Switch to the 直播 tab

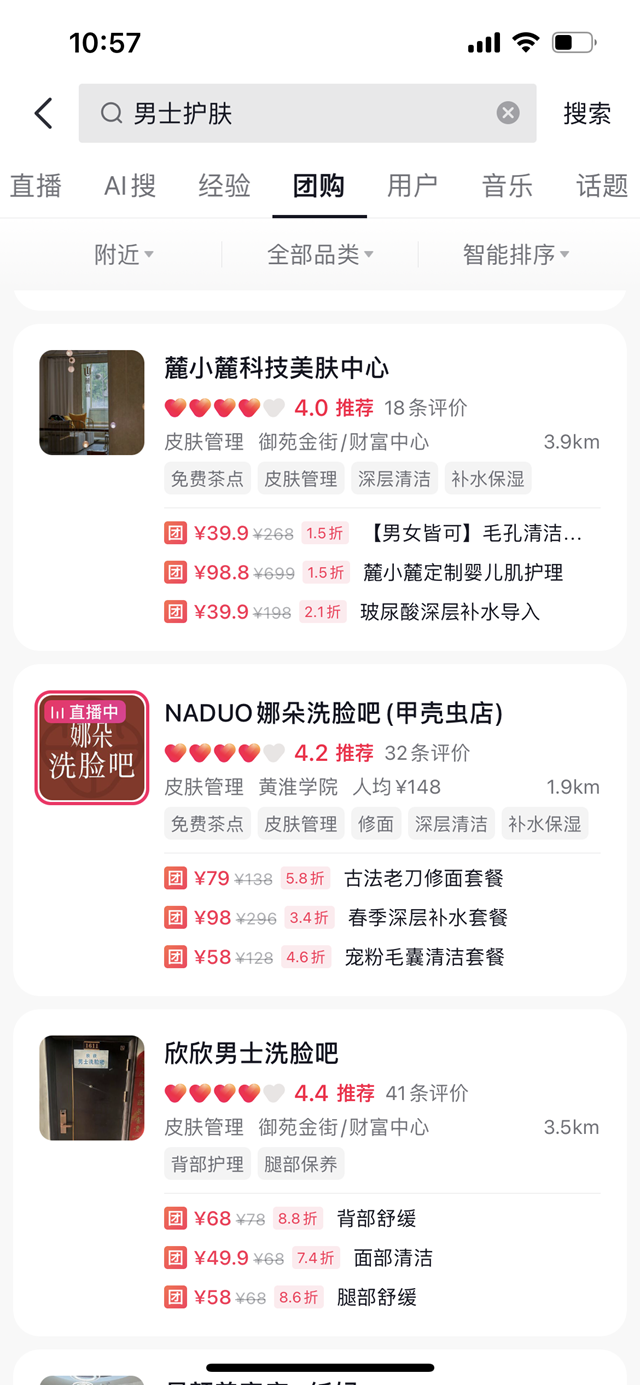36,186
